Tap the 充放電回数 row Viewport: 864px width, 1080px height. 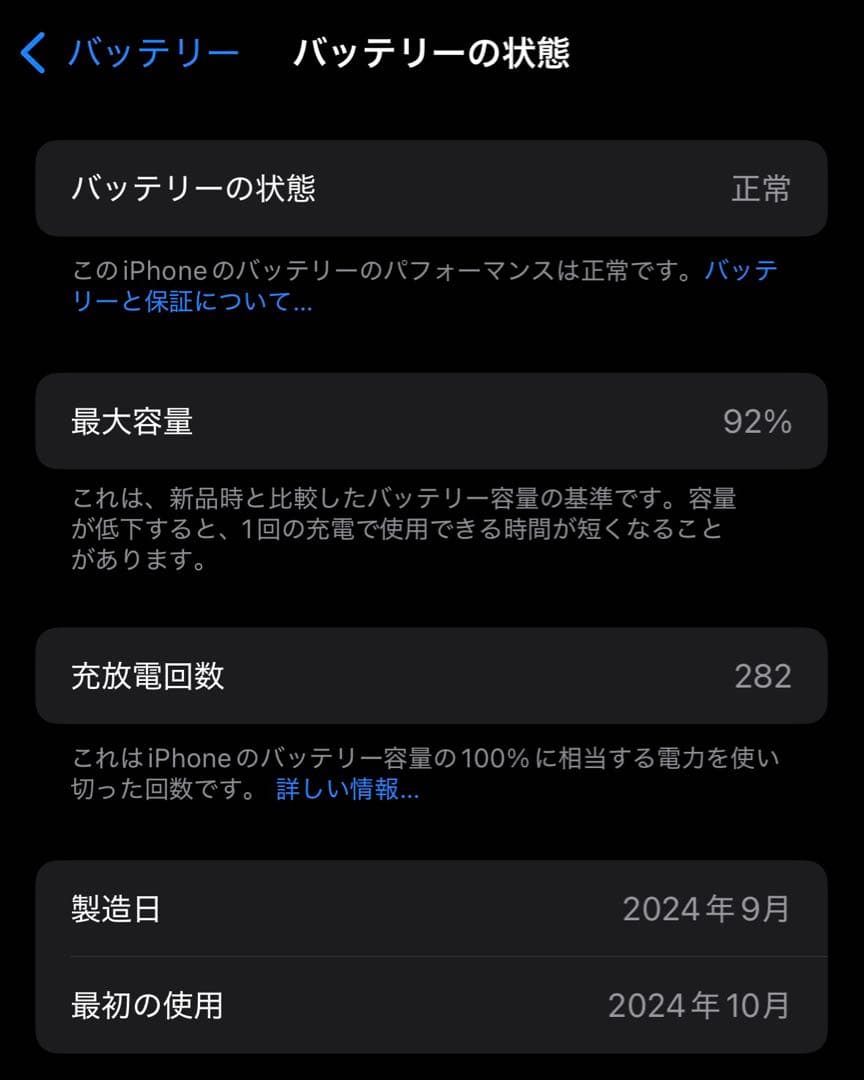coord(430,676)
